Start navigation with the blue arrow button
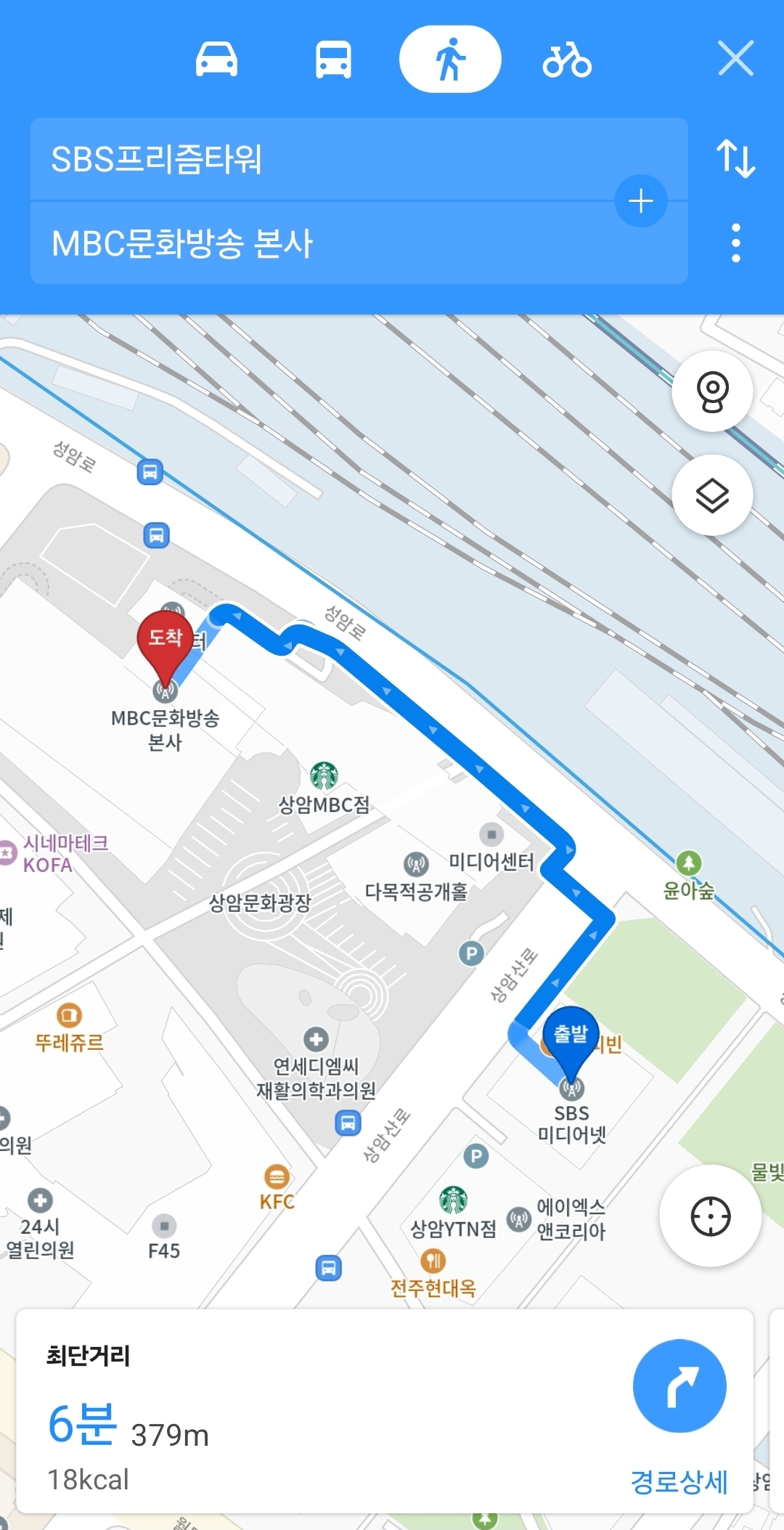The image size is (784, 1530). tap(679, 1385)
